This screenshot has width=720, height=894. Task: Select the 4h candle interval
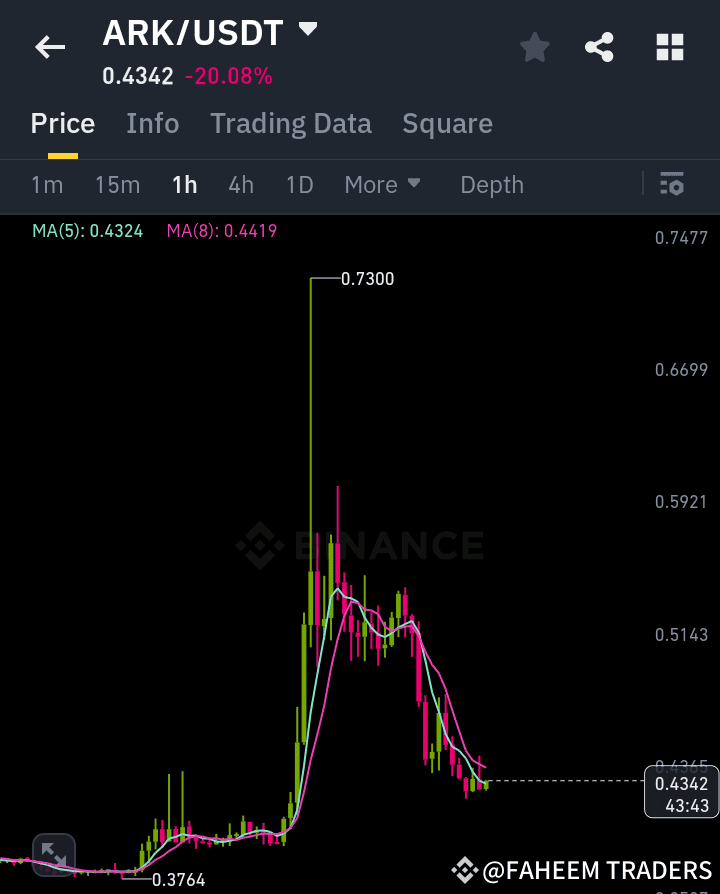240,185
